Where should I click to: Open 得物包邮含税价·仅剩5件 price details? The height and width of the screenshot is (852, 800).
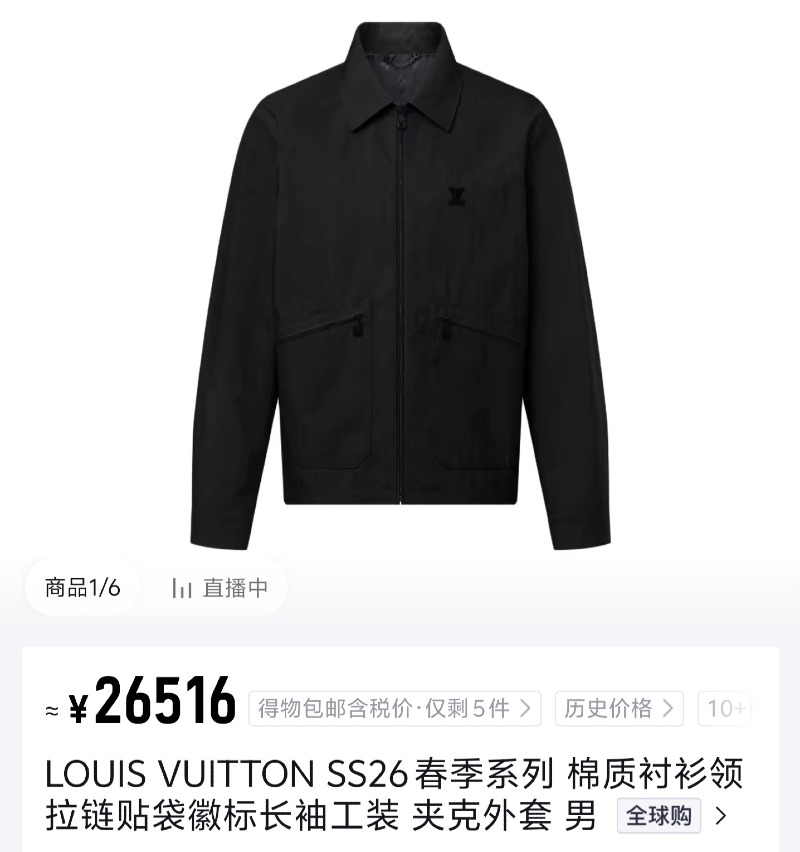pos(394,709)
